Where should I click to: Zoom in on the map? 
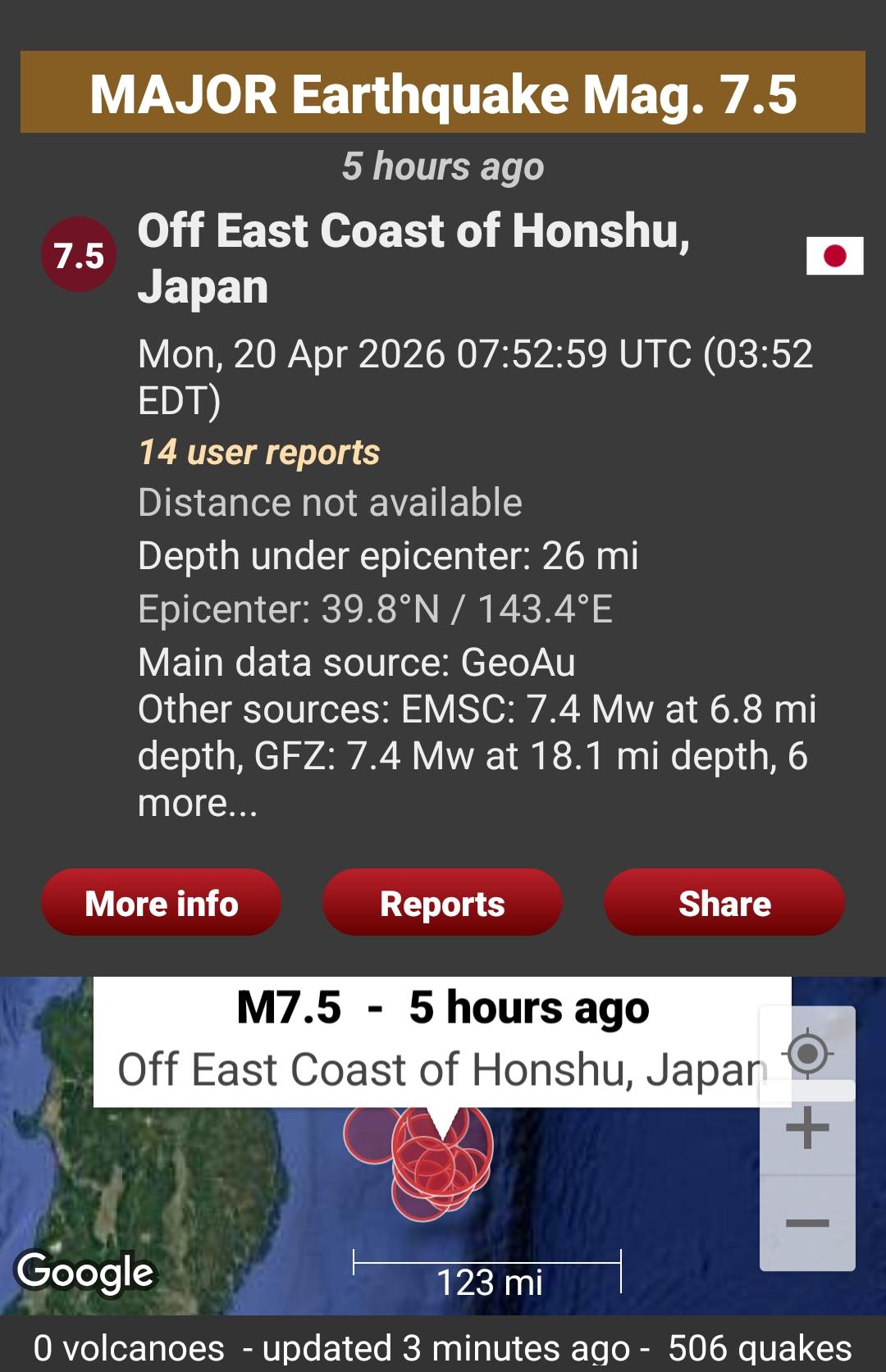[x=808, y=1128]
